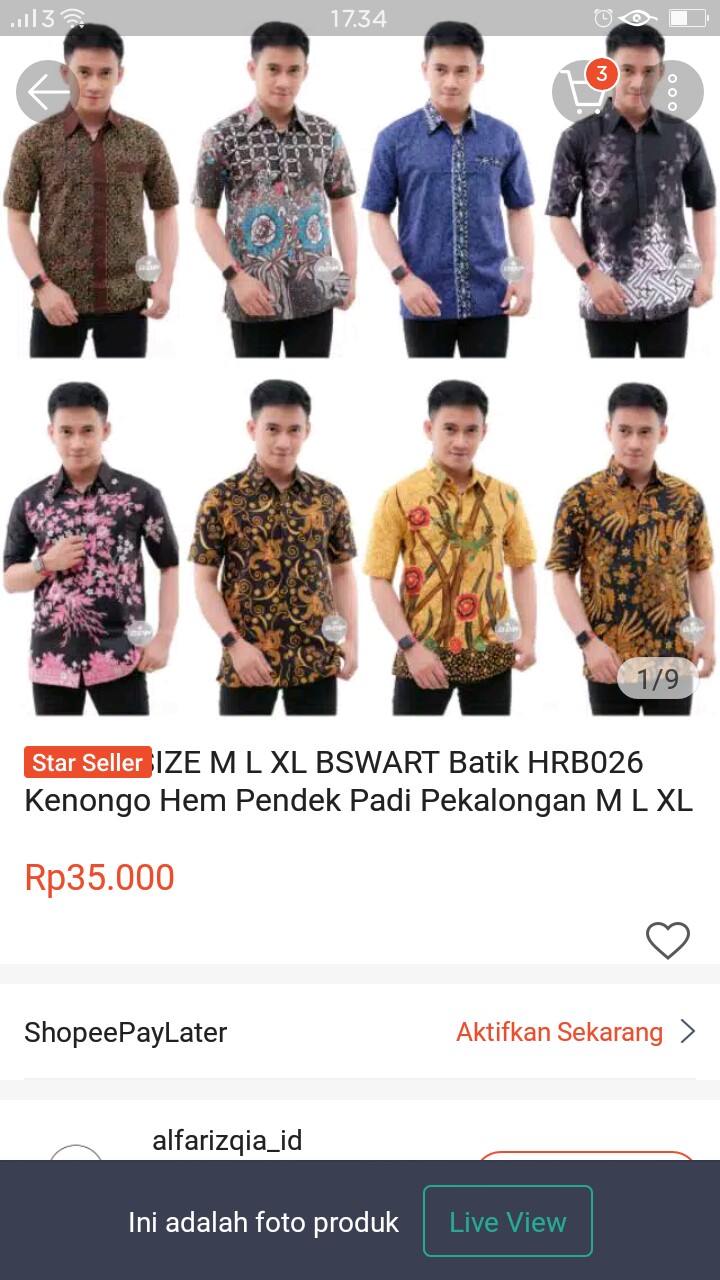Viewport: 720px width, 1280px height.
Task: Tap the eye icon in status bar
Action: pos(636,16)
